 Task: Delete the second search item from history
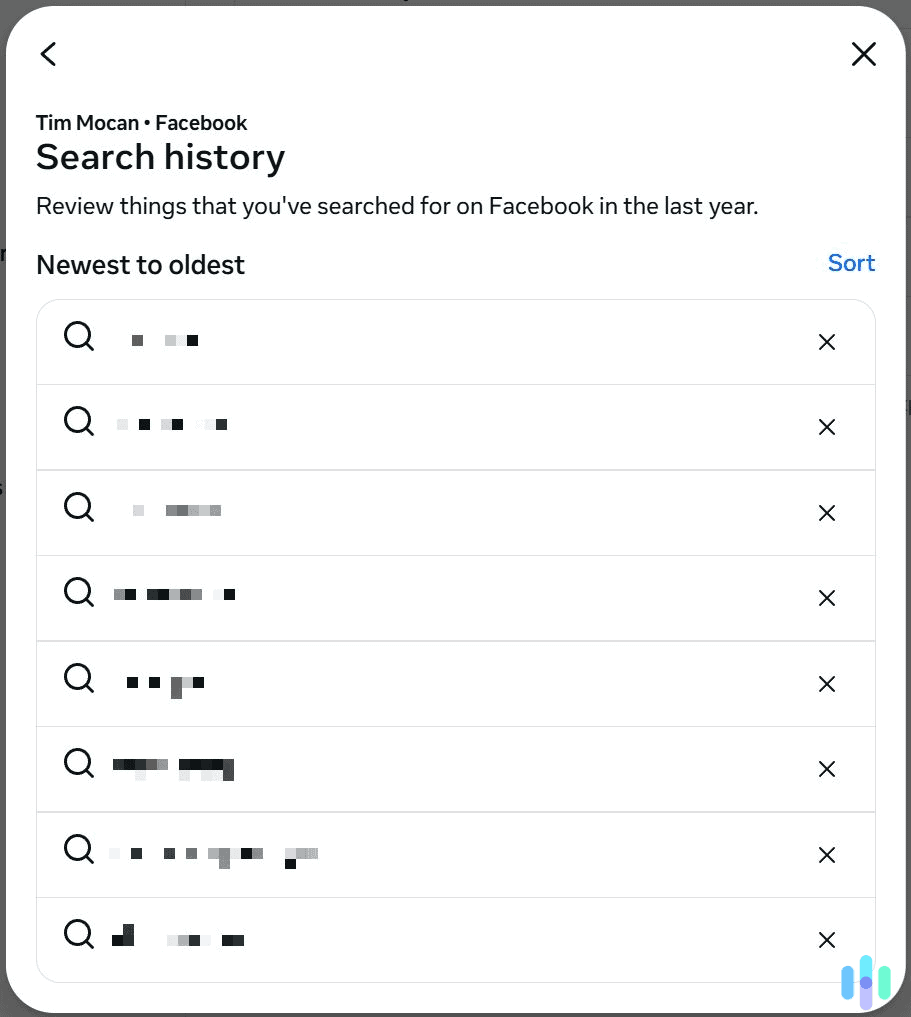(x=827, y=427)
